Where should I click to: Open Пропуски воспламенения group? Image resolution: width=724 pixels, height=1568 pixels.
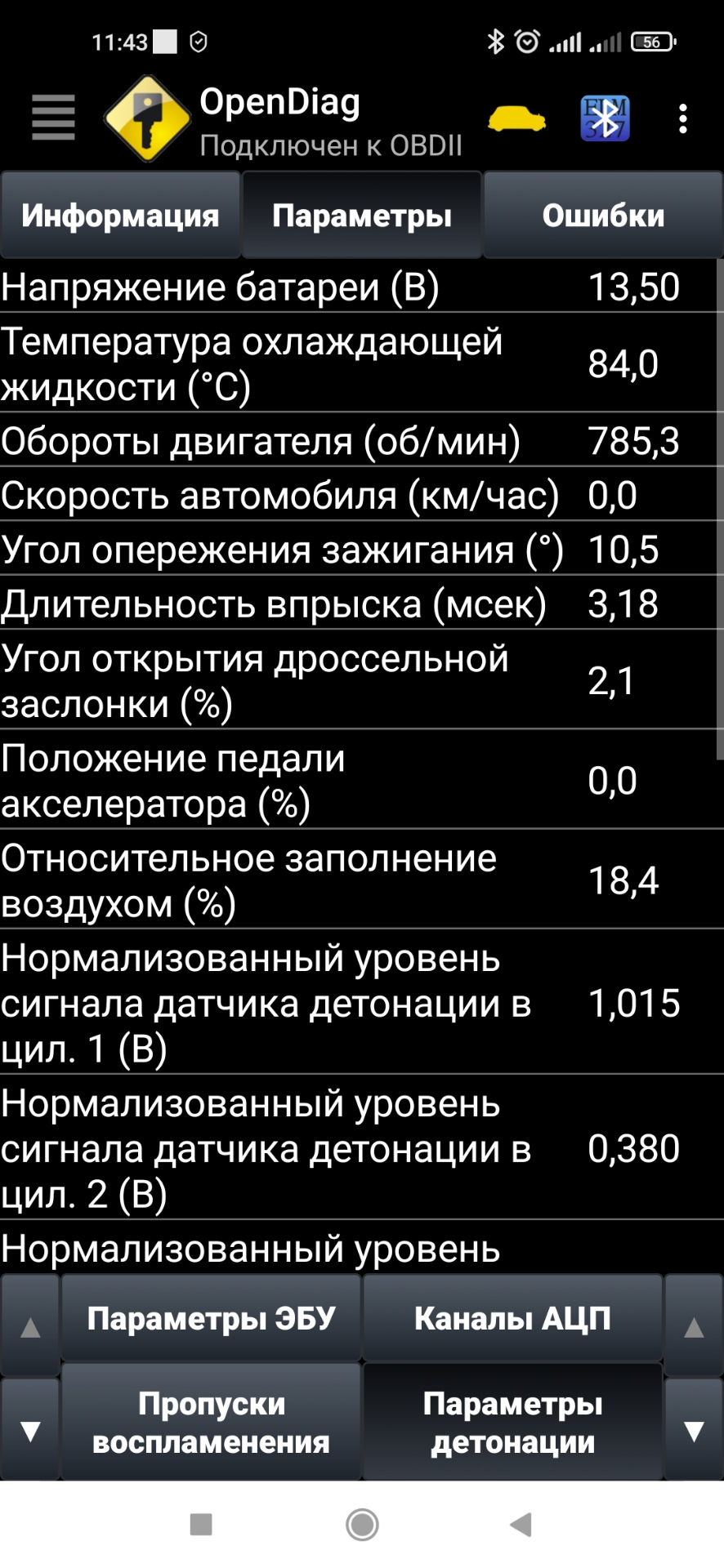211,1423
